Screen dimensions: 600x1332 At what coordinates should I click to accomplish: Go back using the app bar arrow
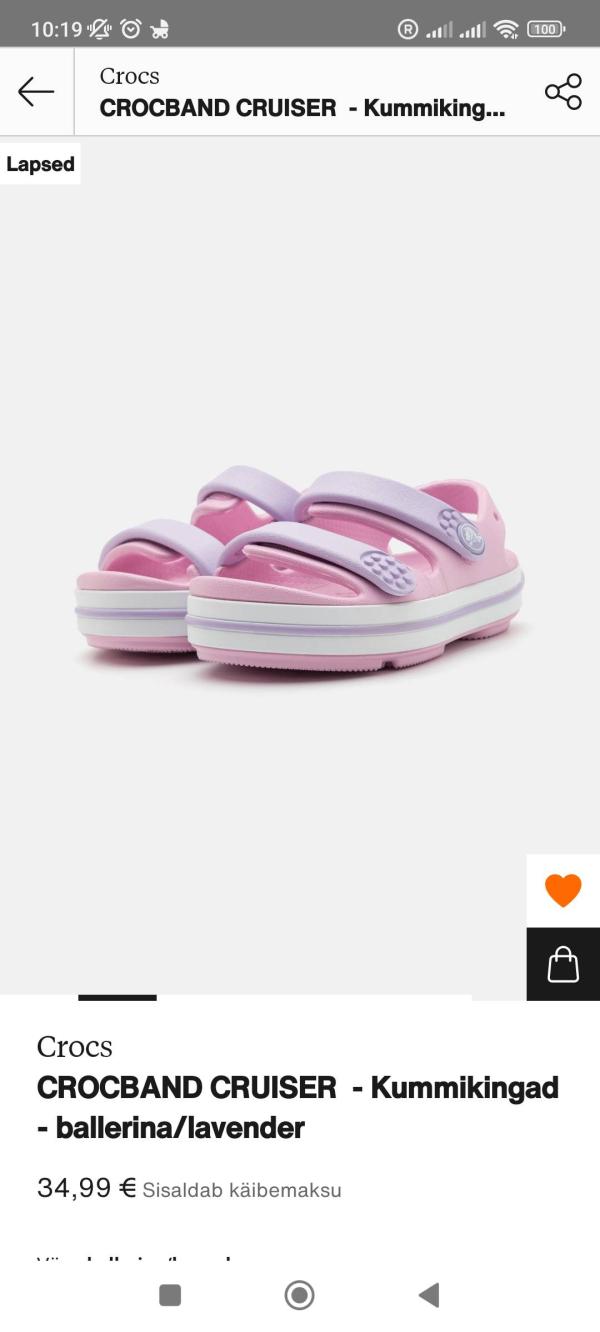point(36,92)
